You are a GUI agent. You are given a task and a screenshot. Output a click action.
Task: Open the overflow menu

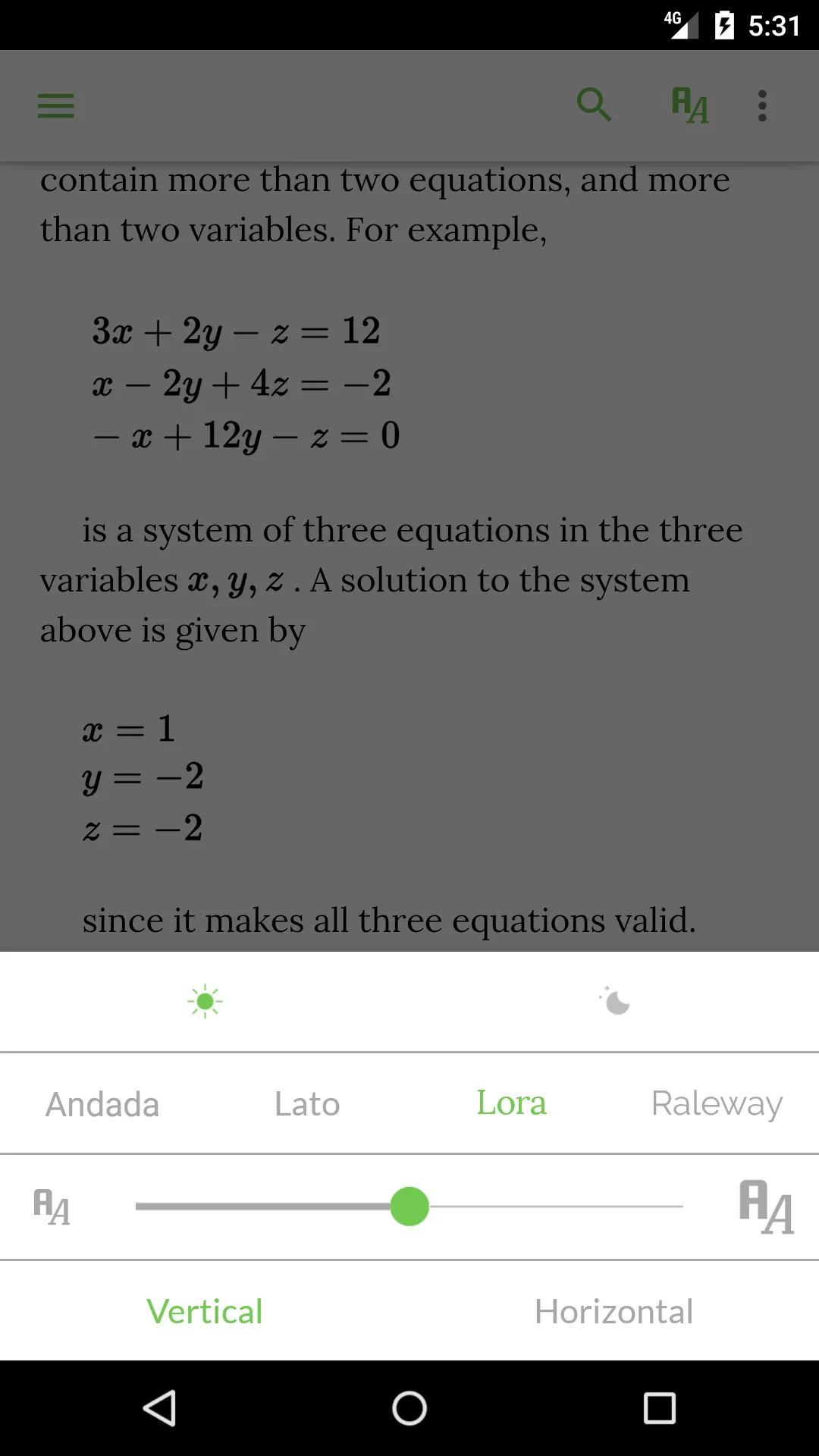[762, 105]
